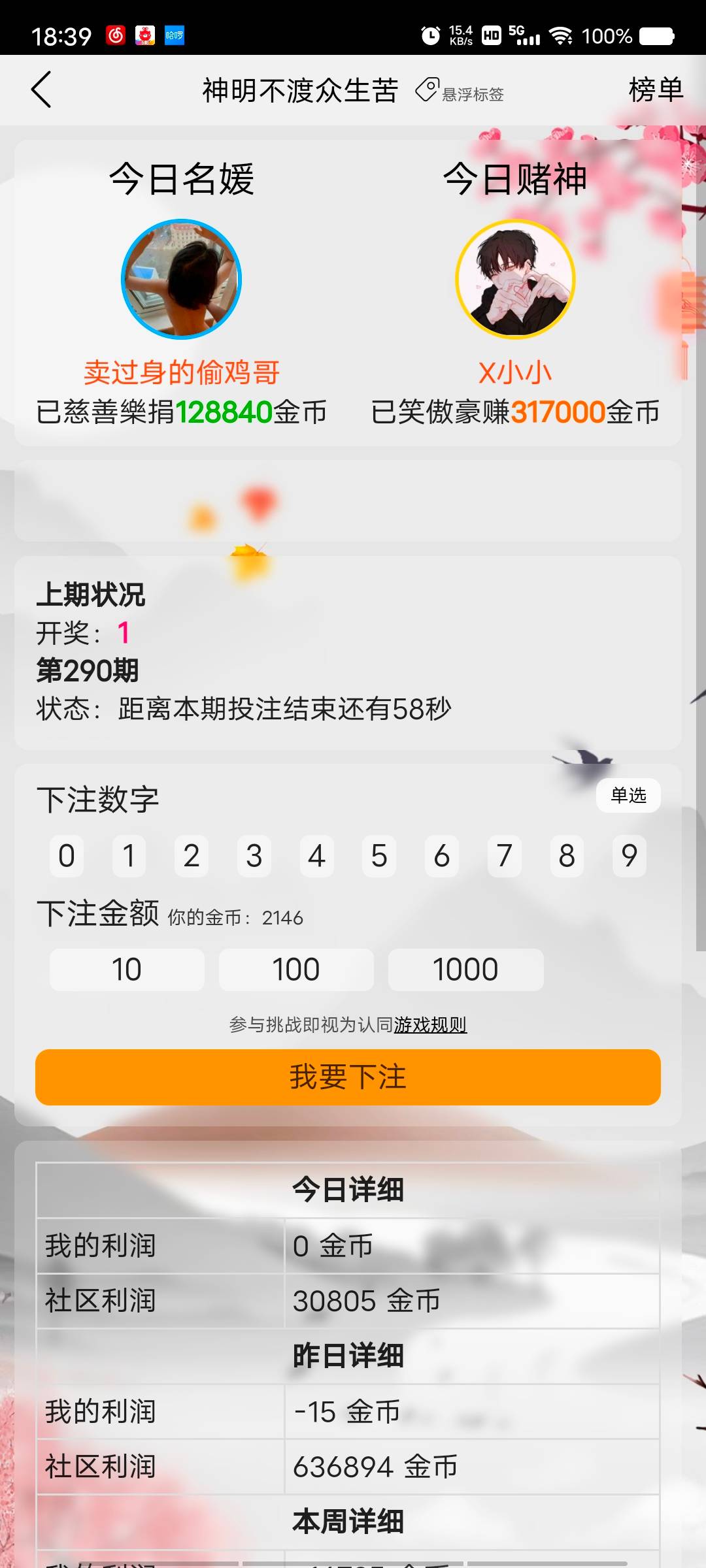Image resolution: width=706 pixels, height=1568 pixels.
Task: Choose number 1 to bet on
Action: click(129, 856)
